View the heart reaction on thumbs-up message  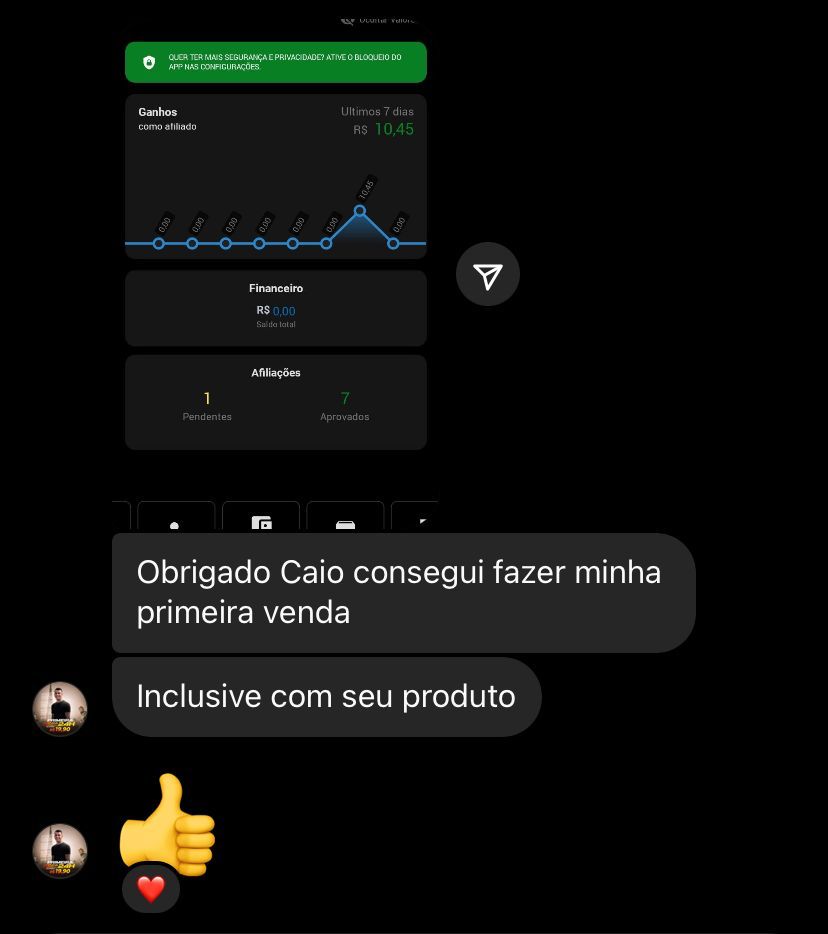(151, 888)
